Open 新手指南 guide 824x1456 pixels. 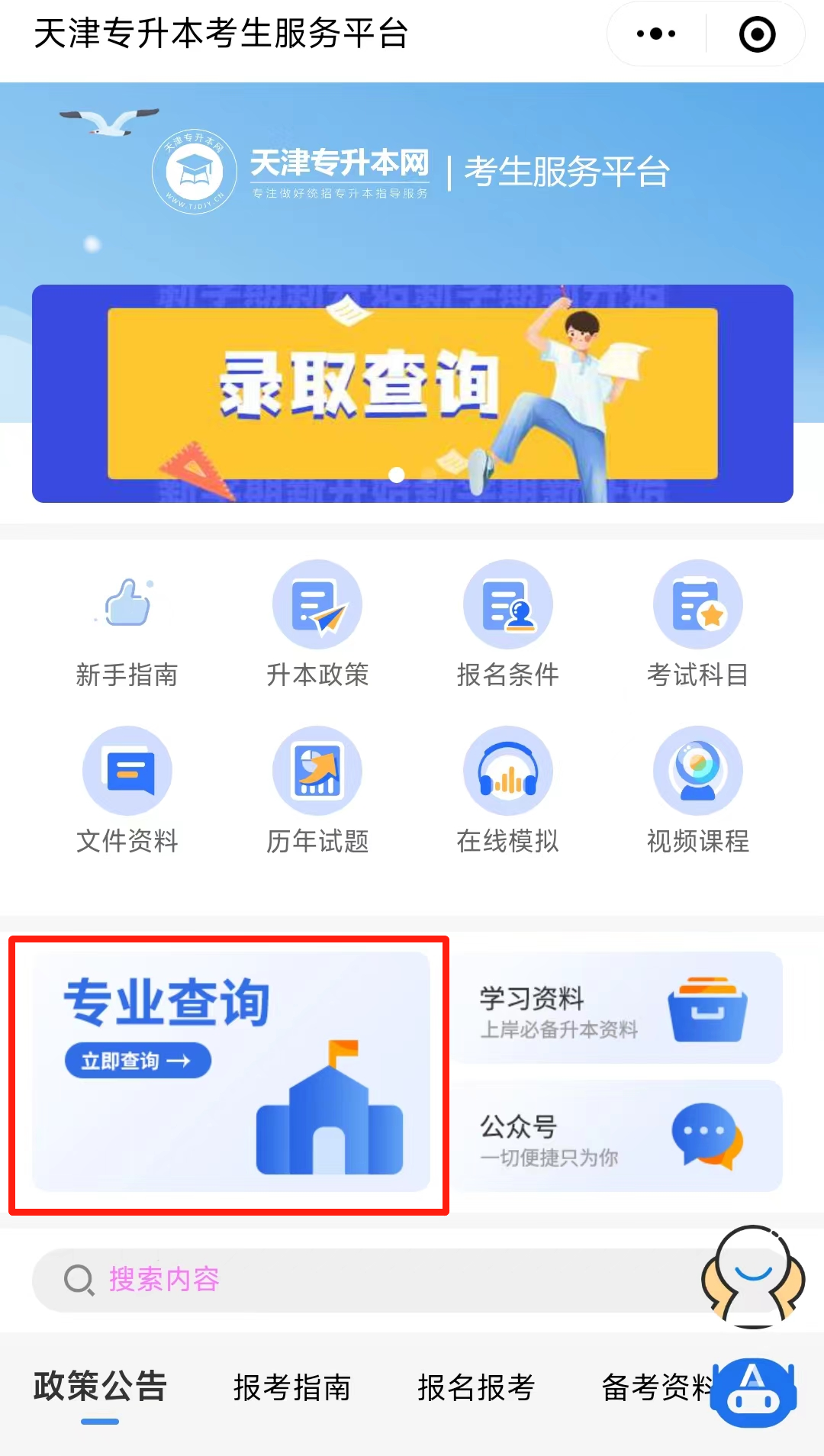tap(127, 626)
